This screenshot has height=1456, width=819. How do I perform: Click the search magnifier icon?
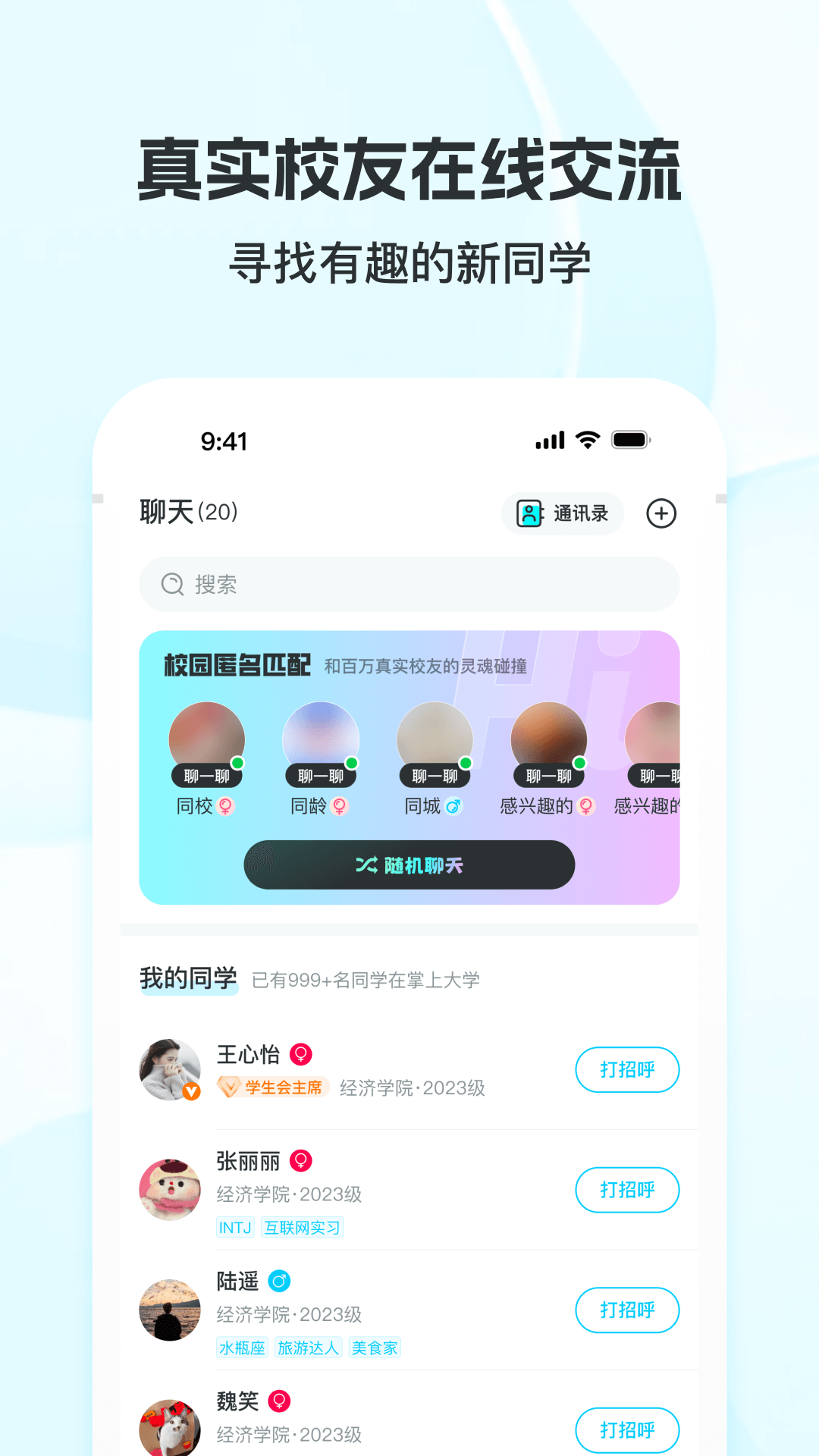(172, 584)
